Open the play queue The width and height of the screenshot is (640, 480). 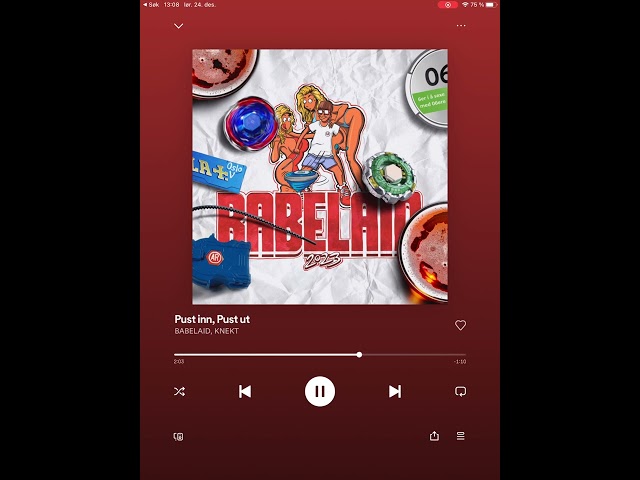coord(461,436)
